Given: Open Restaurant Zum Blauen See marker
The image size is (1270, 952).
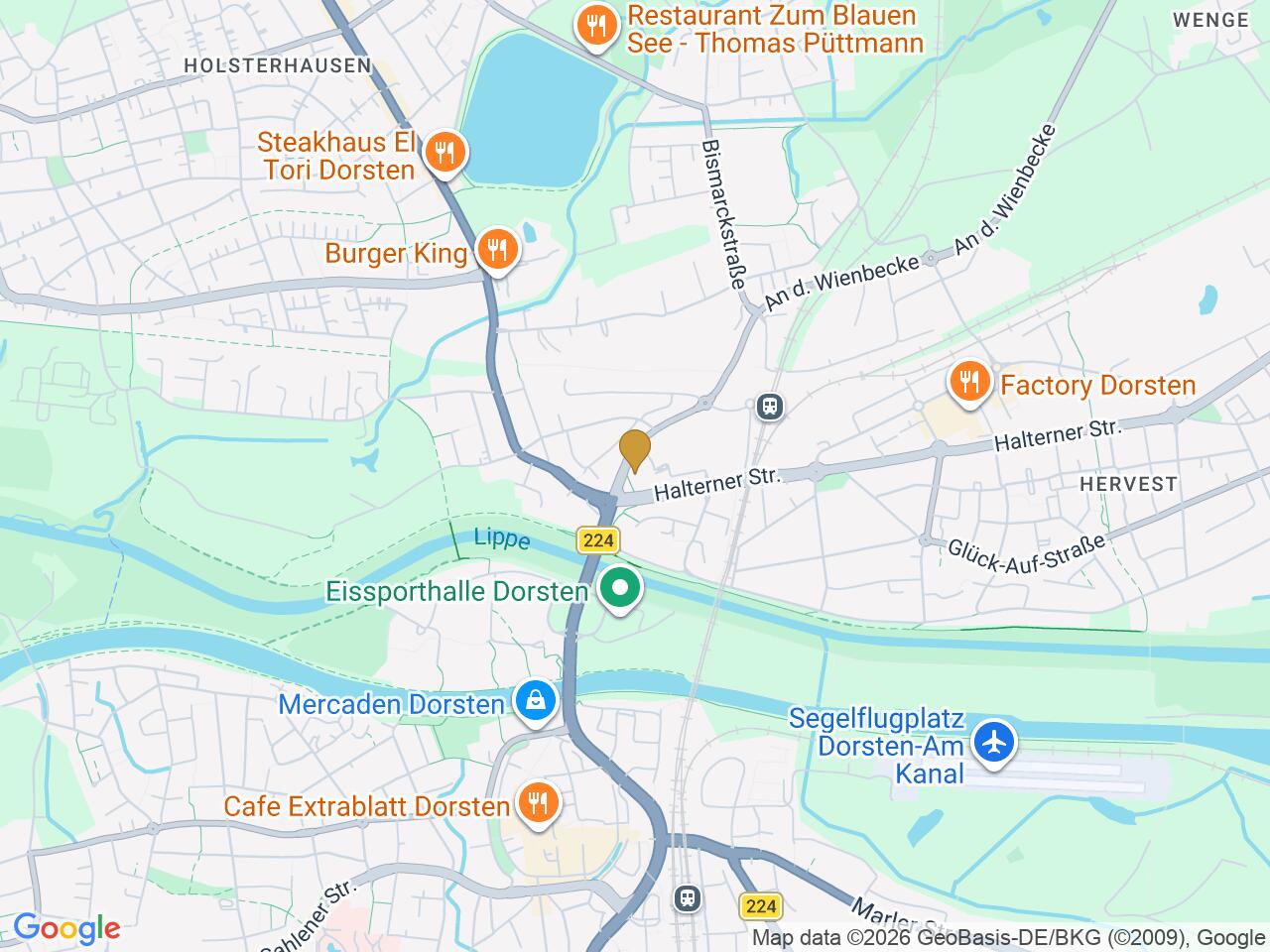Looking at the screenshot, I should [x=595, y=28].
